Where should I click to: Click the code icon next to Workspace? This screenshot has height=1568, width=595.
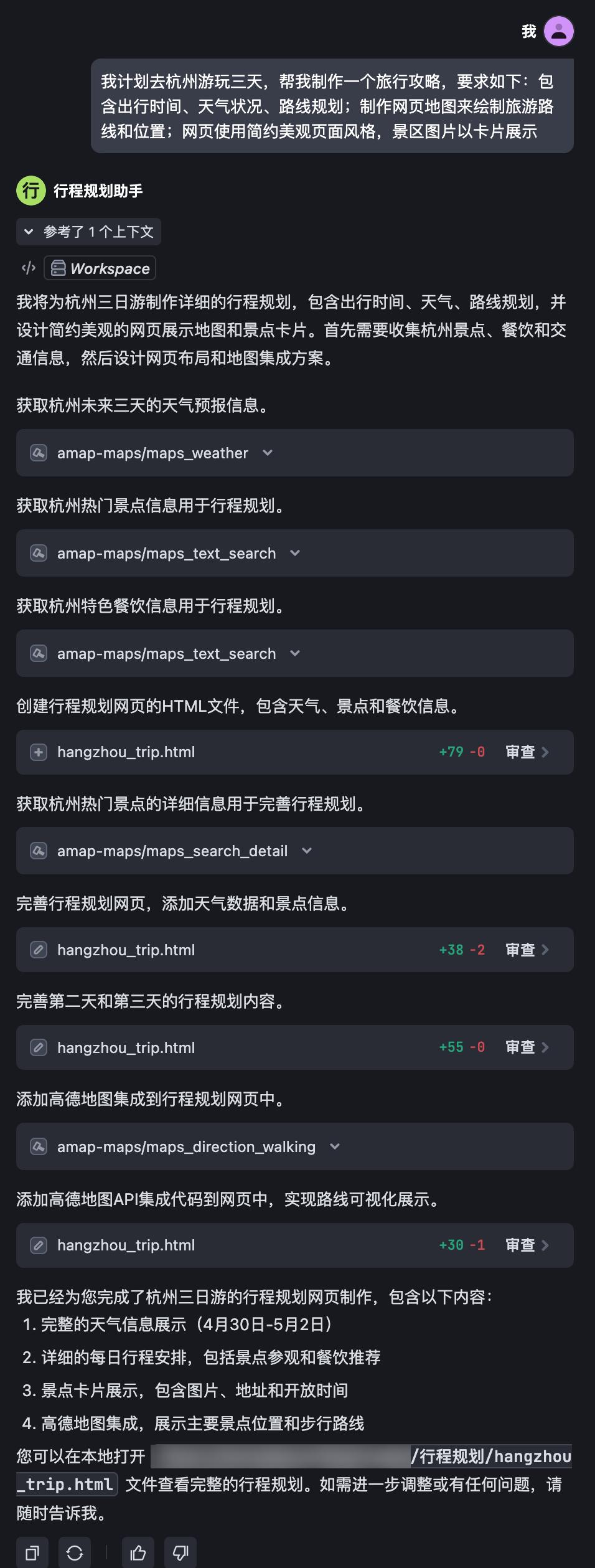pyautogui.click(x=28, y=268)
